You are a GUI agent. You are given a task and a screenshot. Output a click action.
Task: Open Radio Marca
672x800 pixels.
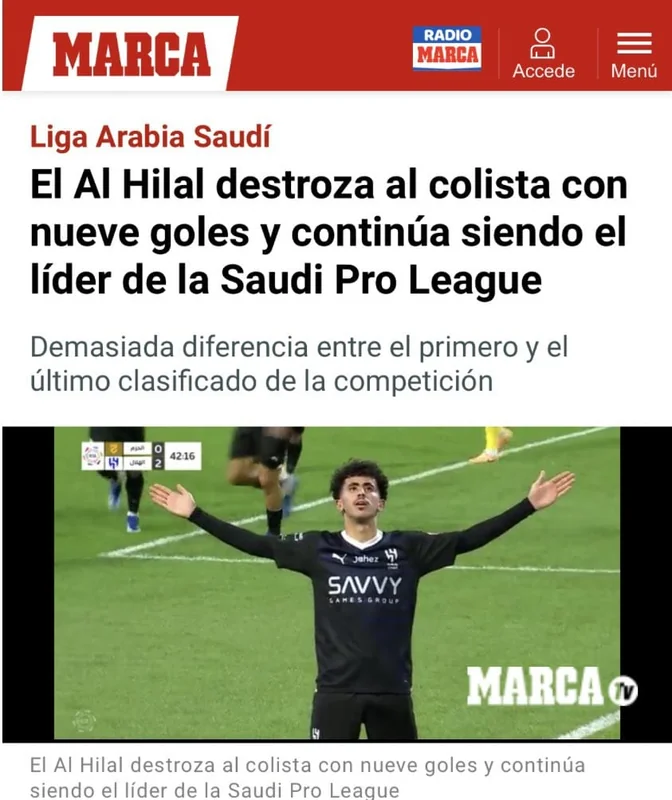[447, 48]
